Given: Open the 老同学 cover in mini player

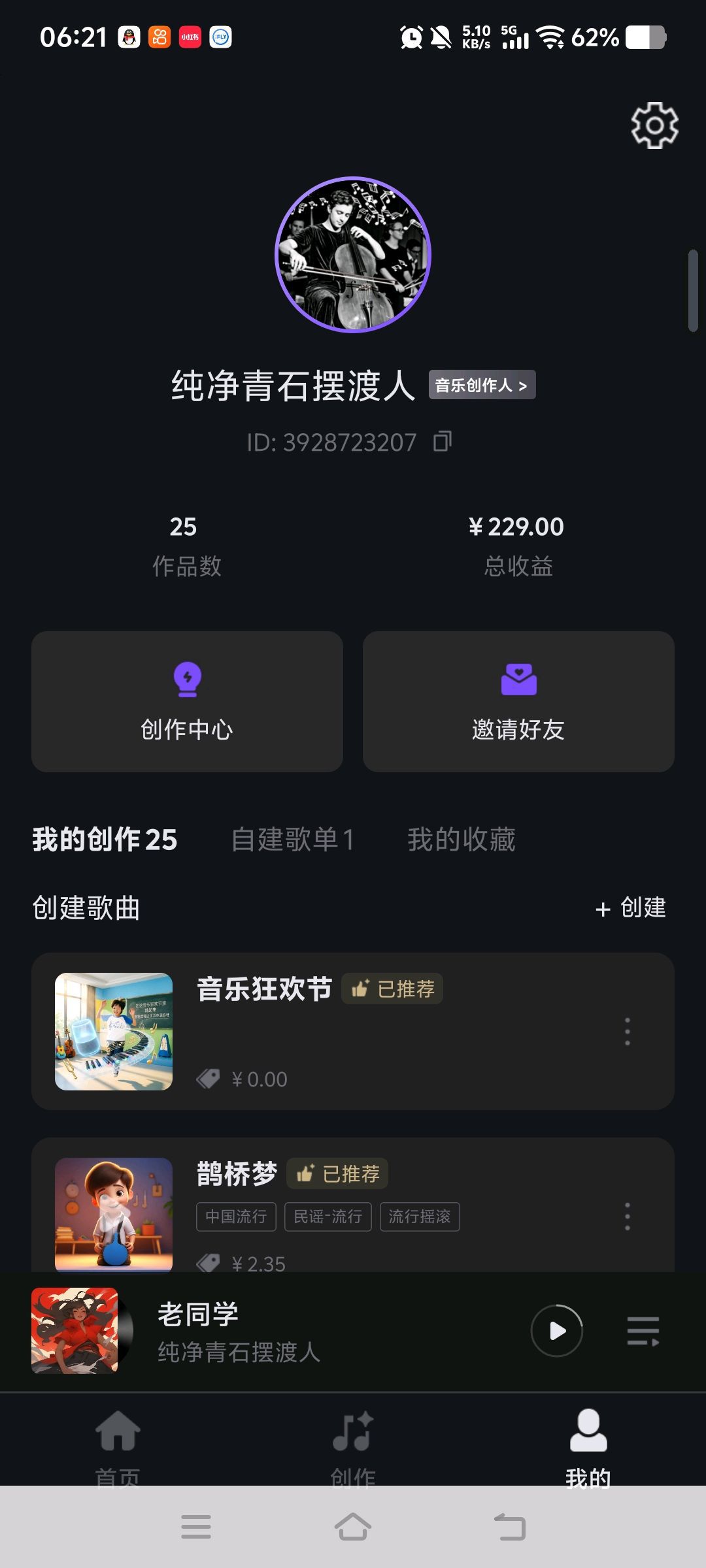Looking at the screenshot, I should tap(75, 1331).
